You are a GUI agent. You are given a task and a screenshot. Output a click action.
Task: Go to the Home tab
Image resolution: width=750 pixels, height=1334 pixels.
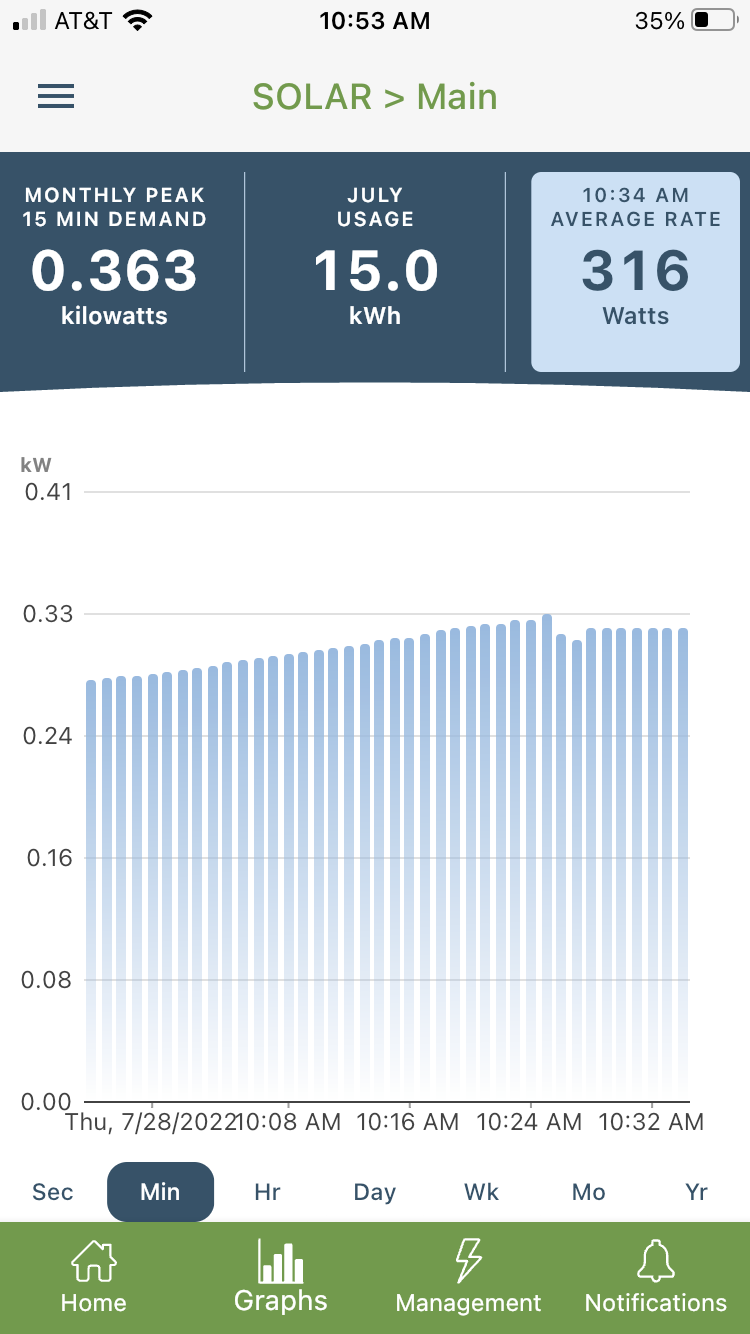(x=93, y=1277)
